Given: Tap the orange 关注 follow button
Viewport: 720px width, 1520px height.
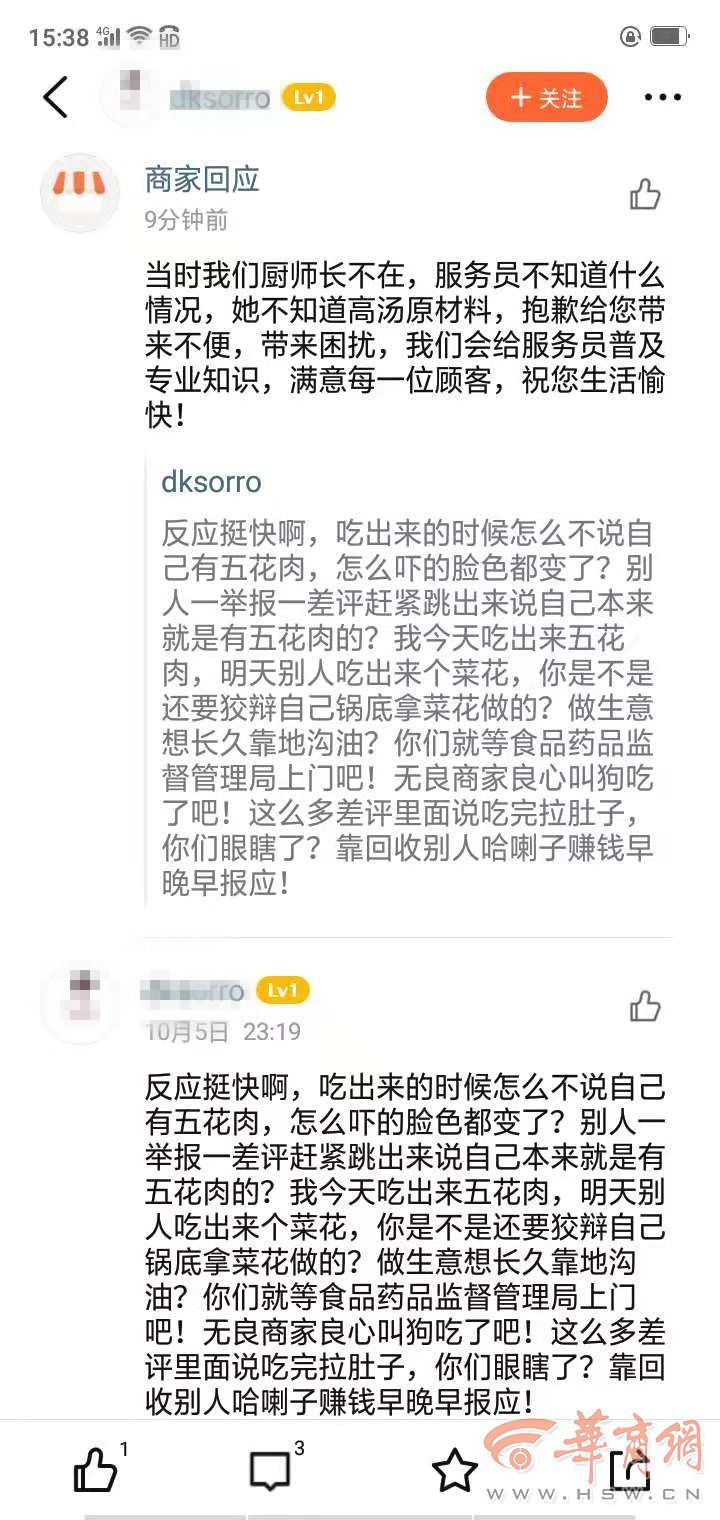Looking at the screenshot, I should [546, 98].
